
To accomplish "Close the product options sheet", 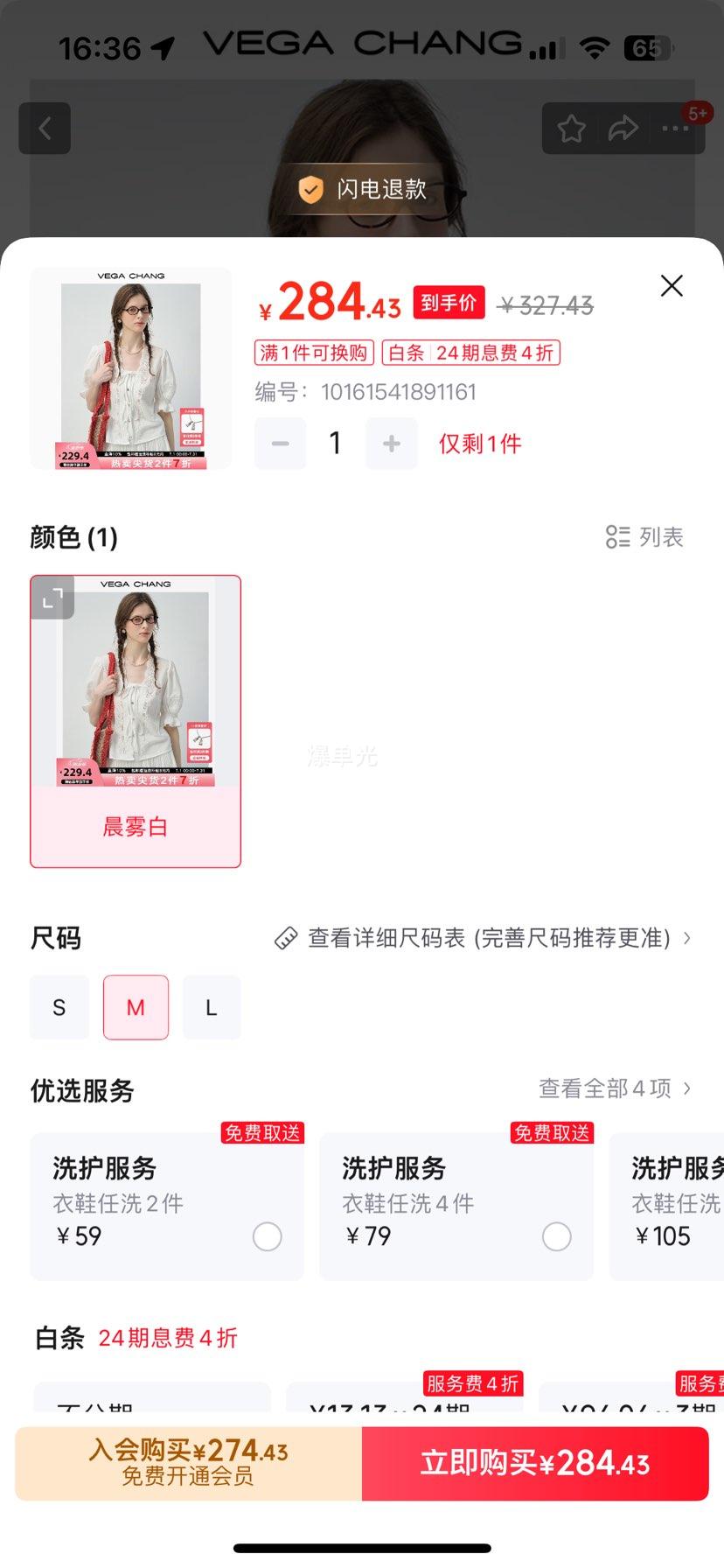I will click(x=672, y=285).
